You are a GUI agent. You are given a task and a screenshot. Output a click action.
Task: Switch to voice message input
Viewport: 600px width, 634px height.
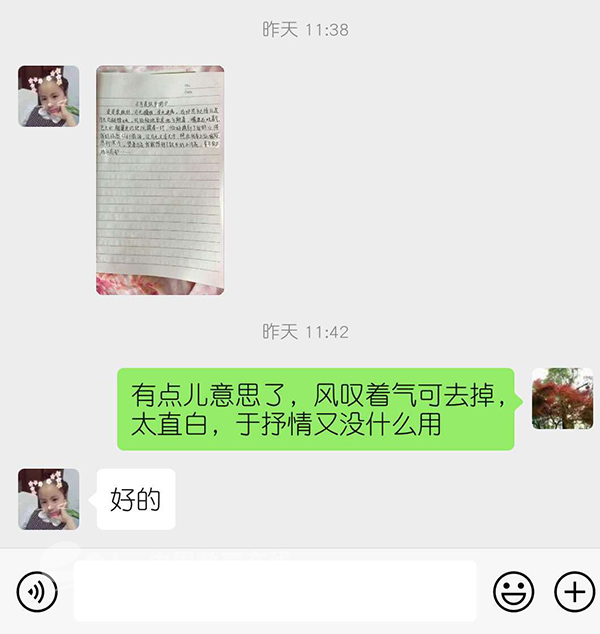click(x=37, y=592)
